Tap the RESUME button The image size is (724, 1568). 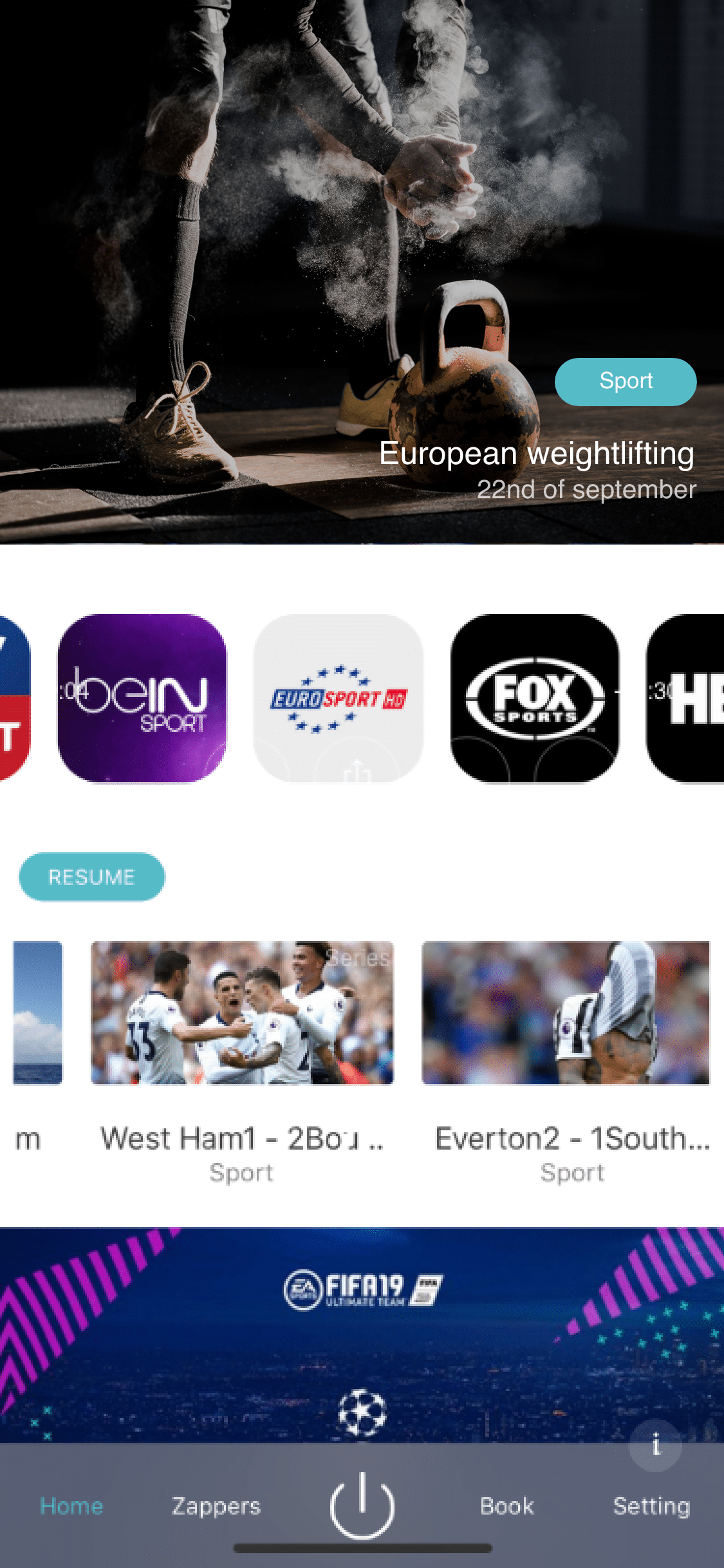pyautogui.click(x=92, y=877)
